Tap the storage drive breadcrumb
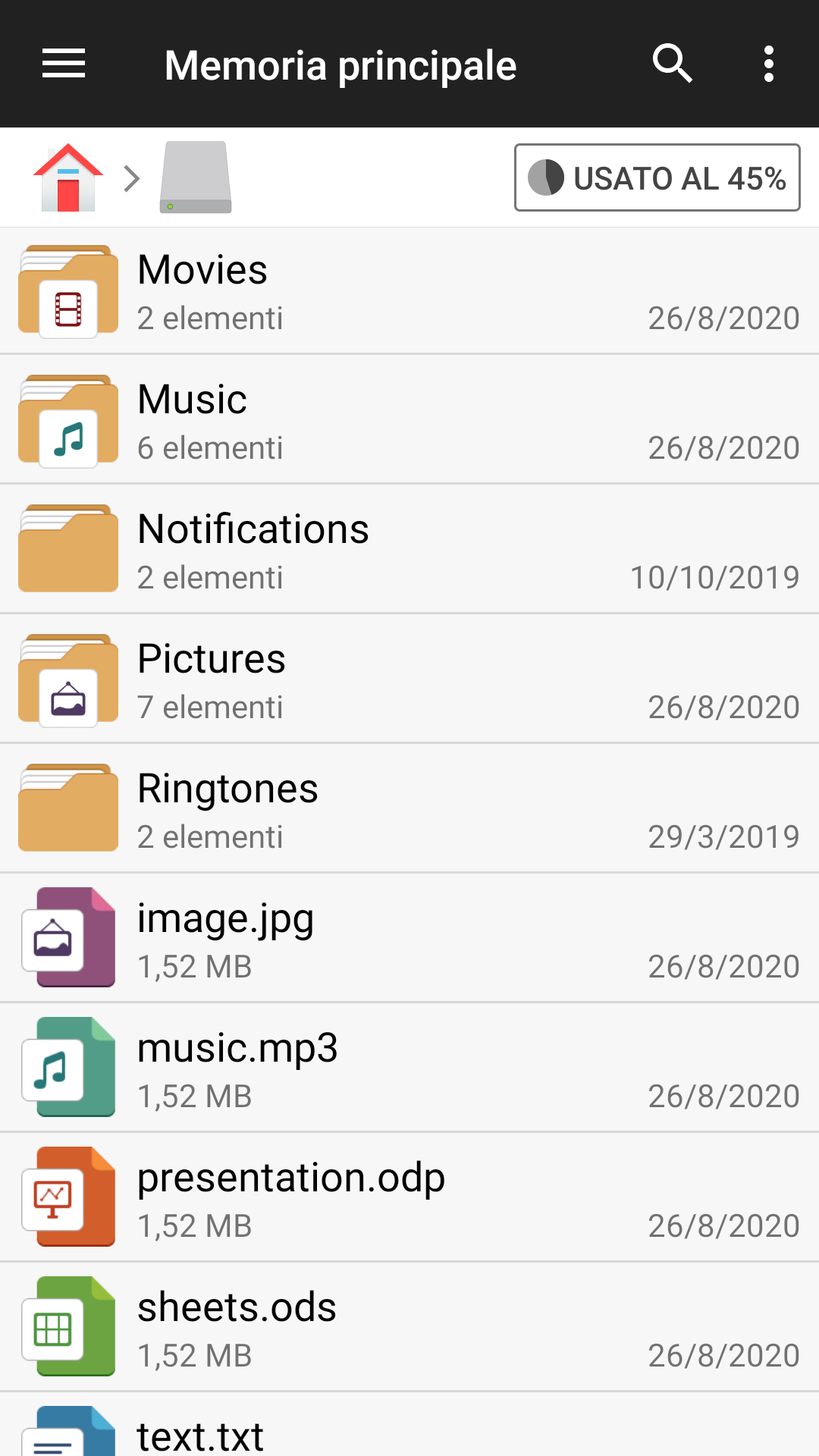 coord(196,177)
